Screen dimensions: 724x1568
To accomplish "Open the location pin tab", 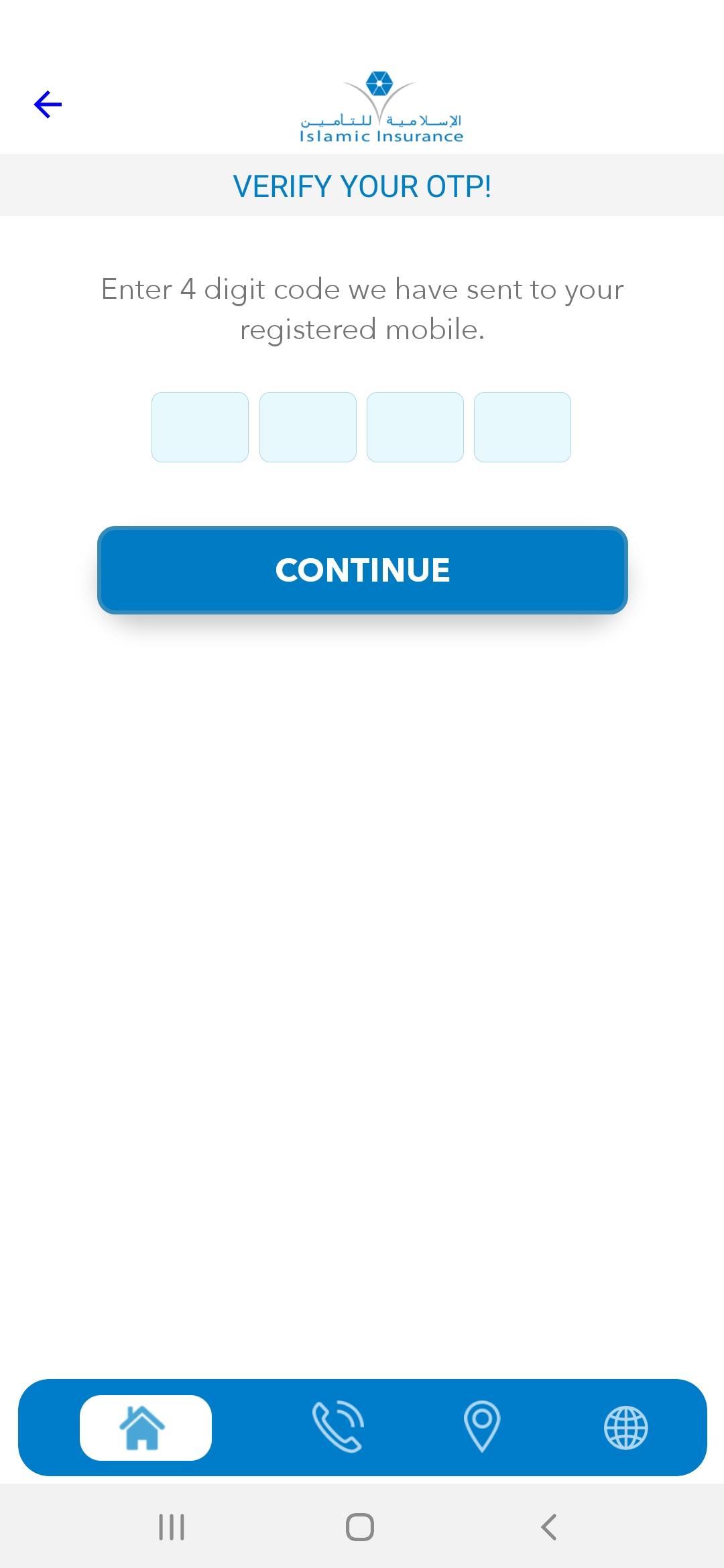I will tap(482, 1427).
